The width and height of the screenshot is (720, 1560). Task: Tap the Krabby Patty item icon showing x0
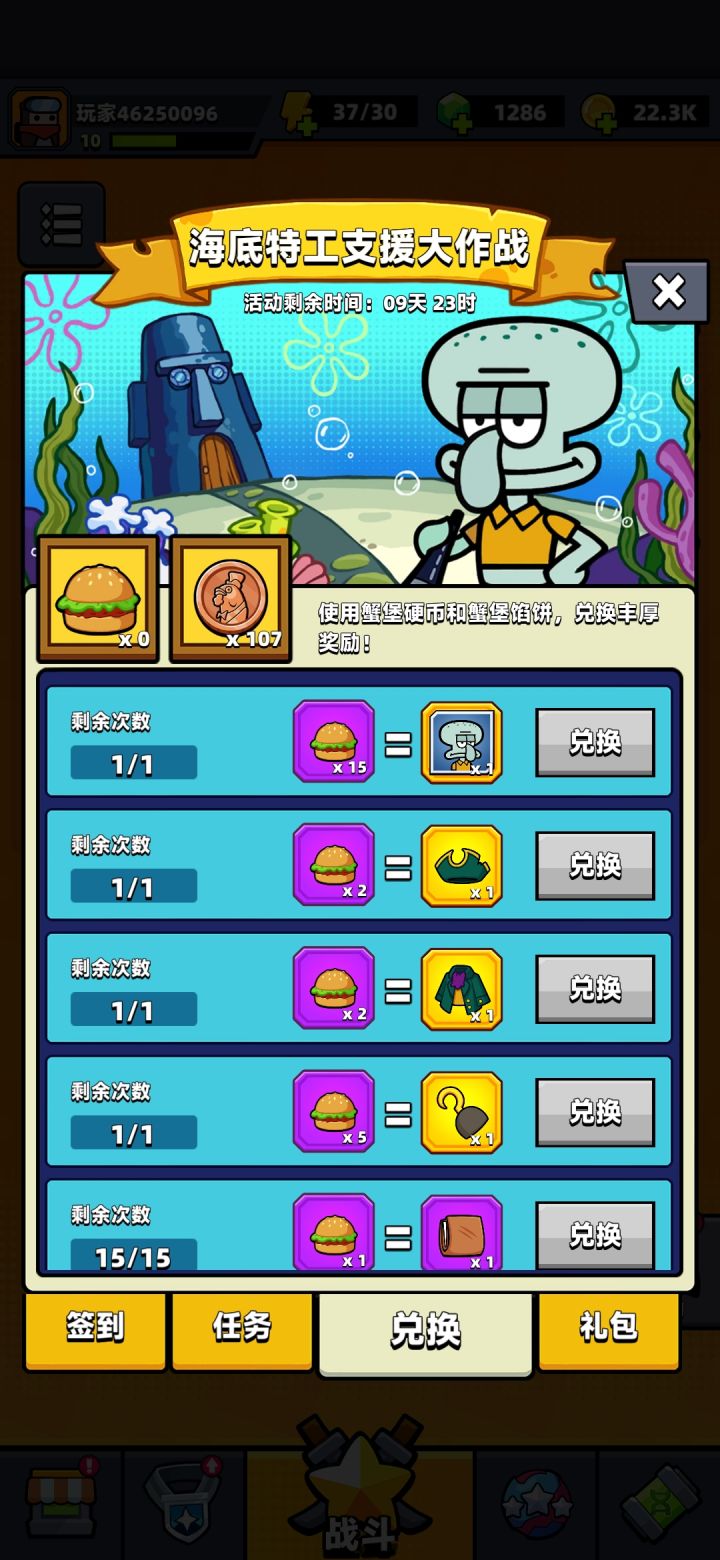click(x=97, y=597)
